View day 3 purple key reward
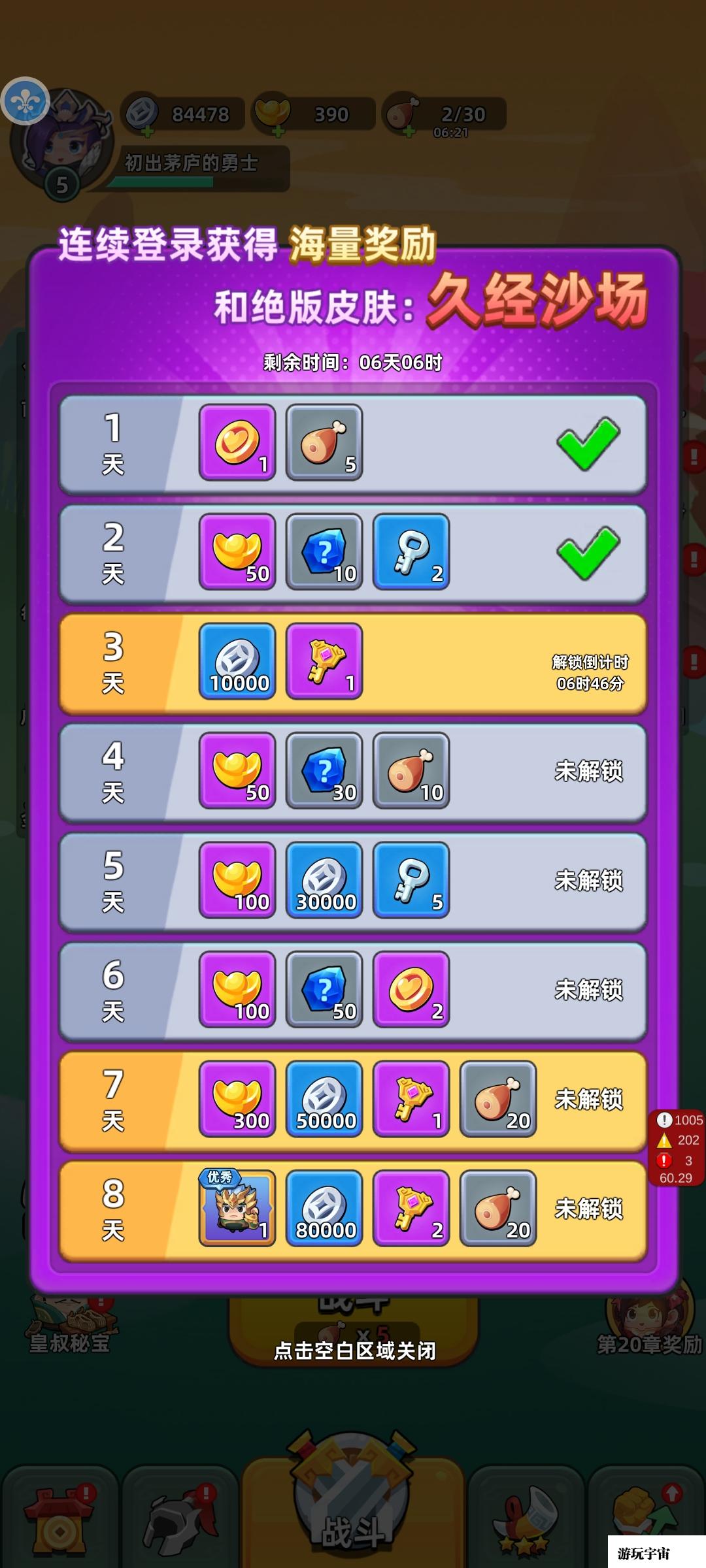The height and width of the screenshot is (1568, 706). click(324, 661)
